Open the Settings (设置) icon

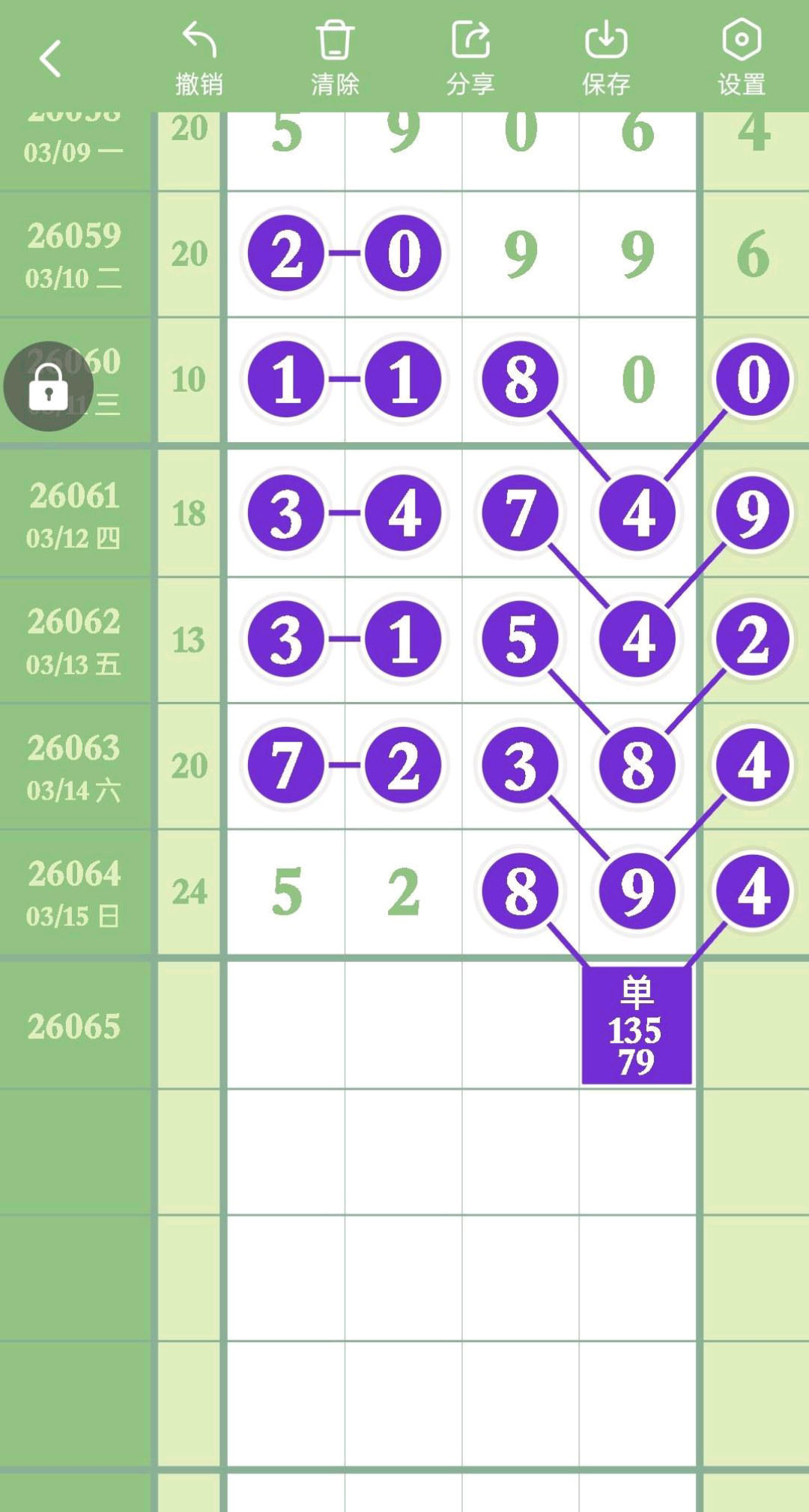click(740, 41)
